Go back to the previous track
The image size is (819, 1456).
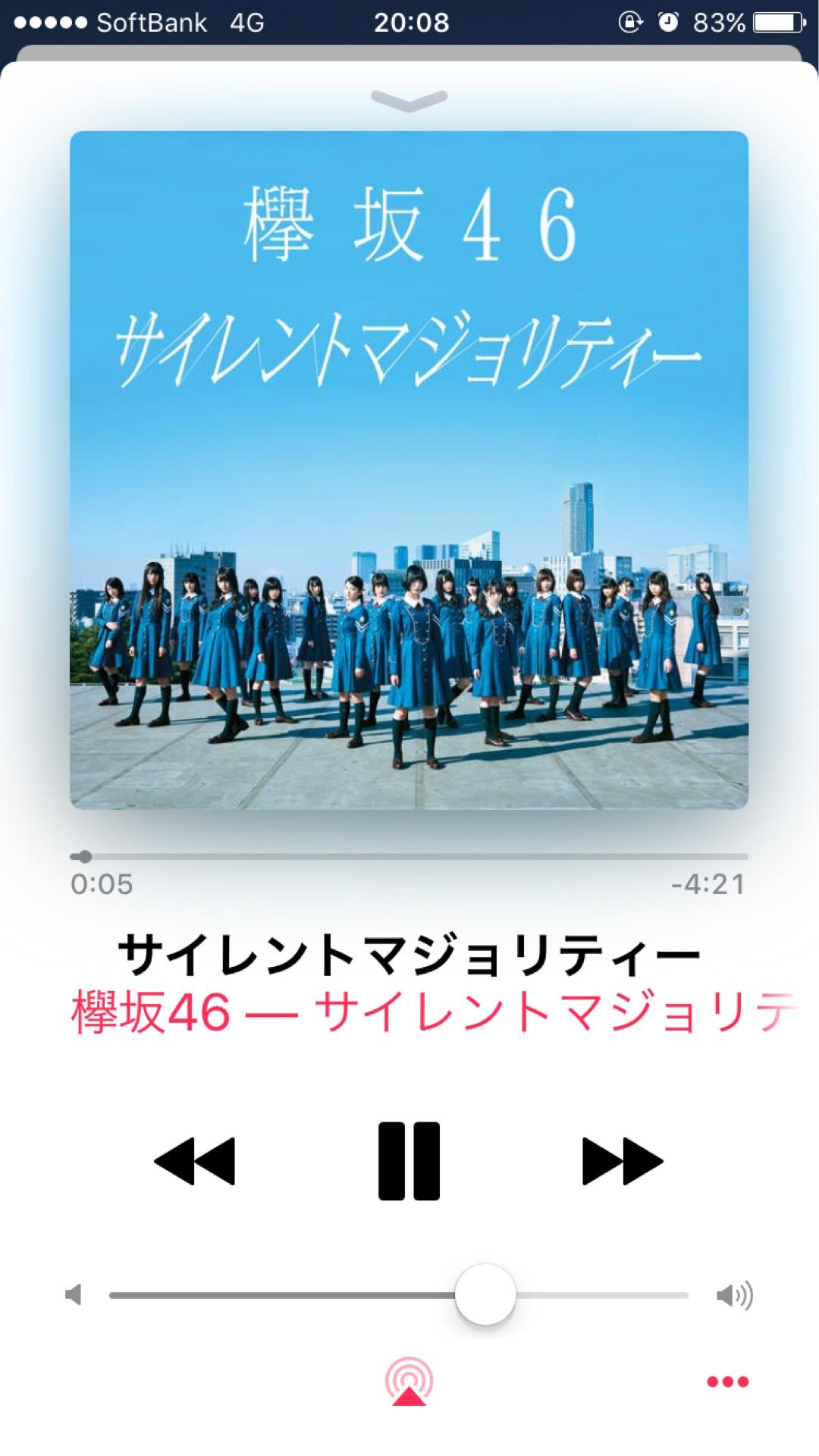(x=195, y=1160)
